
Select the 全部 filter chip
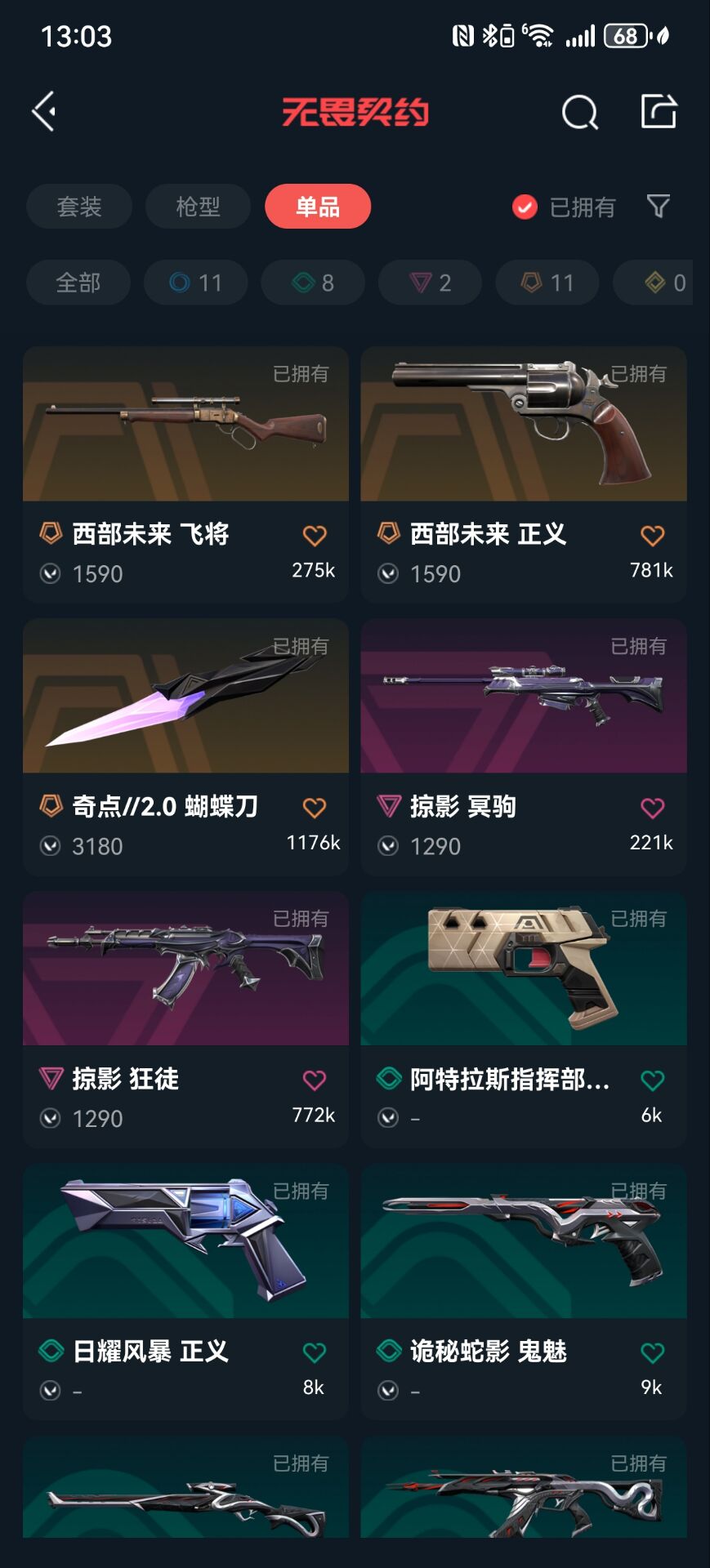78,283
